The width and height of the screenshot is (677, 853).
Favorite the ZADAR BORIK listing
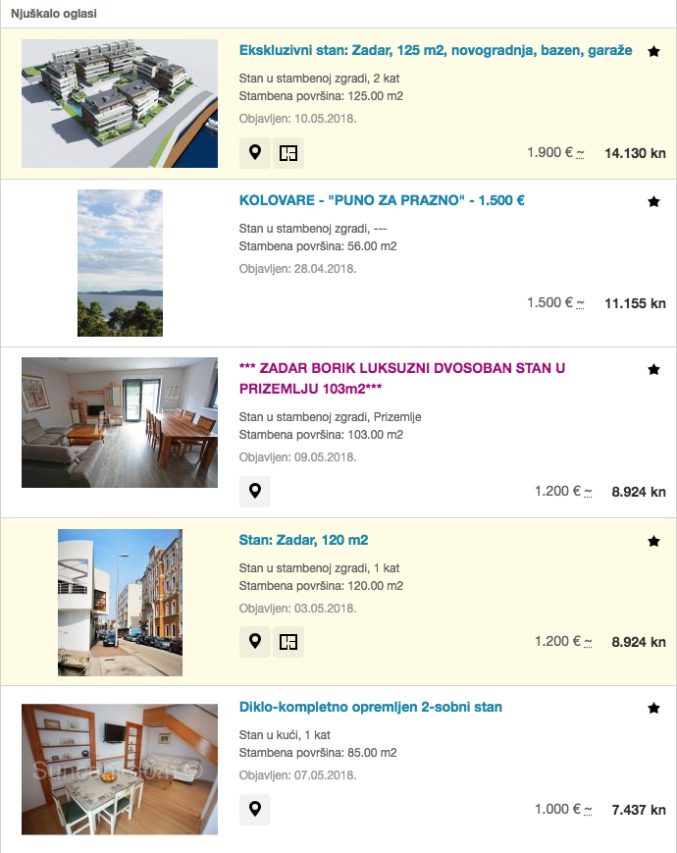click(x=654, y=369)
